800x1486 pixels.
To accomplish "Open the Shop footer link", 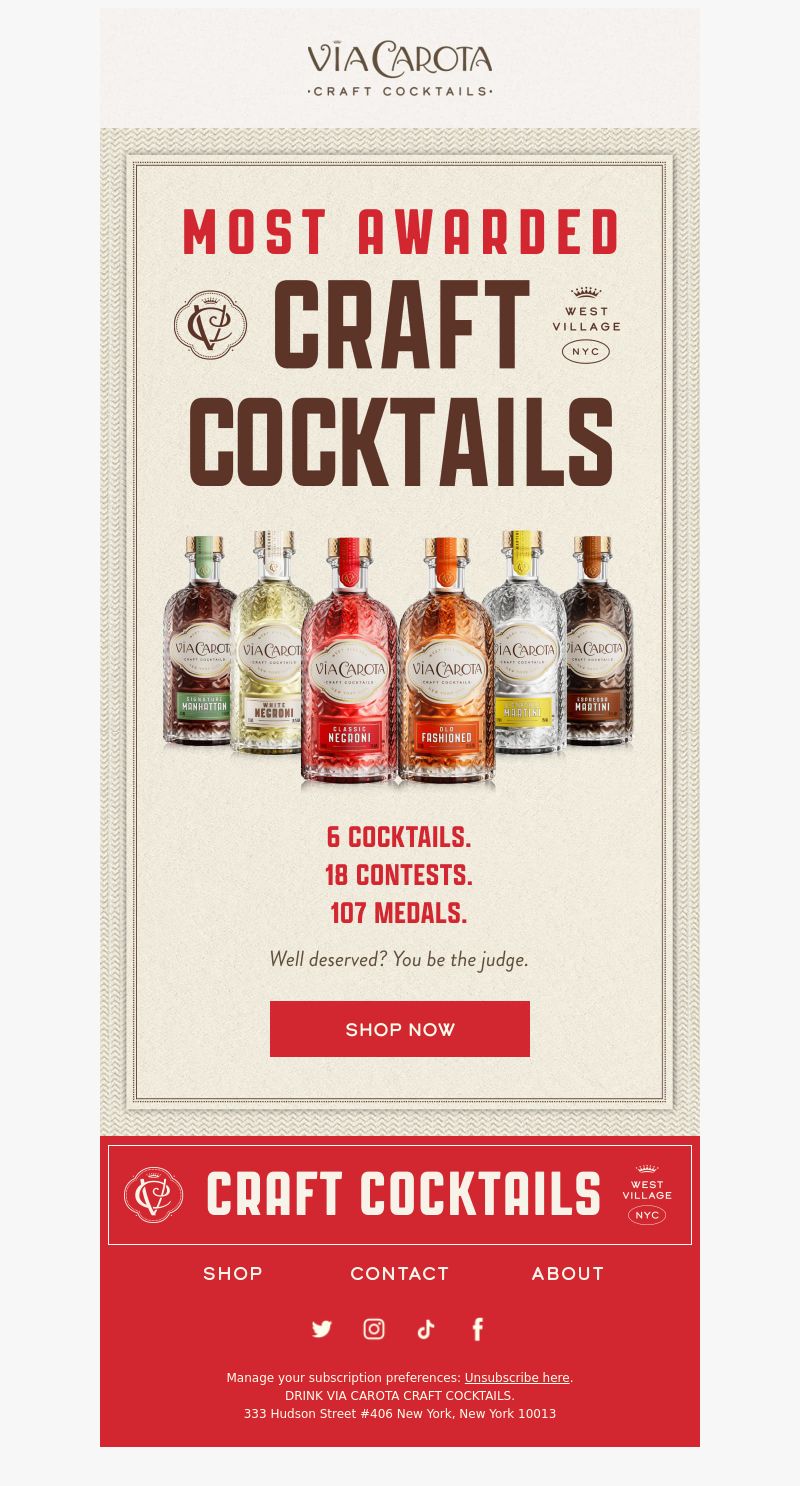I will tap(233, 1274).
